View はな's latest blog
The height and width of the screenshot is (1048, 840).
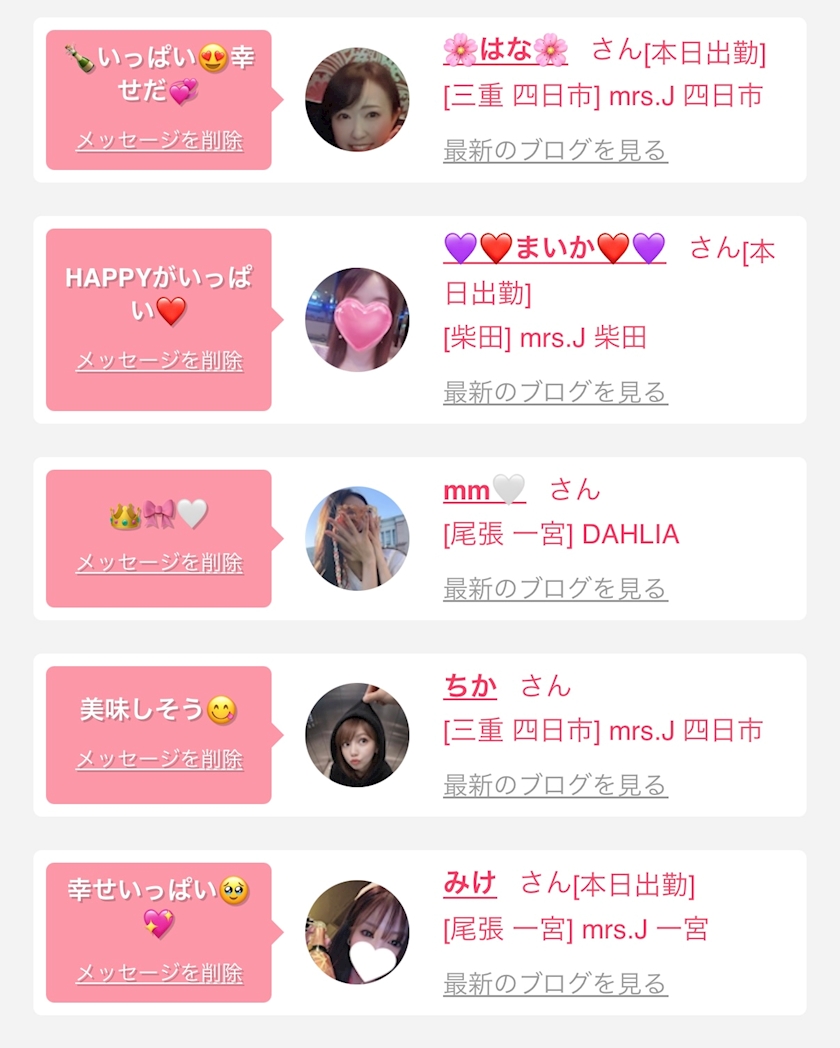tap(555, 151)
